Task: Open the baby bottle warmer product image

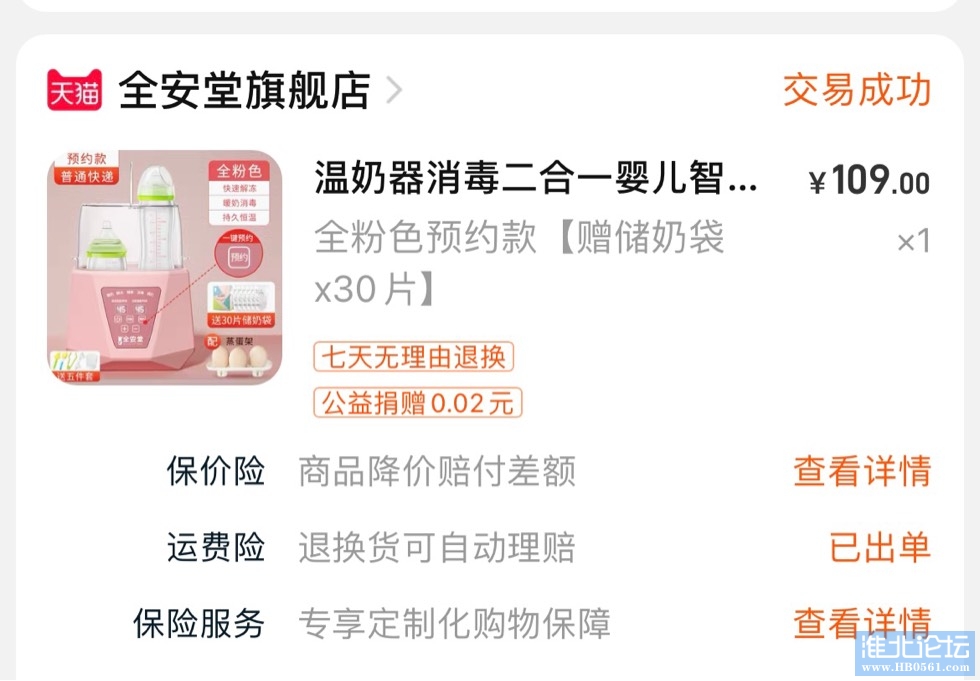Action: [x=165, y=268]
